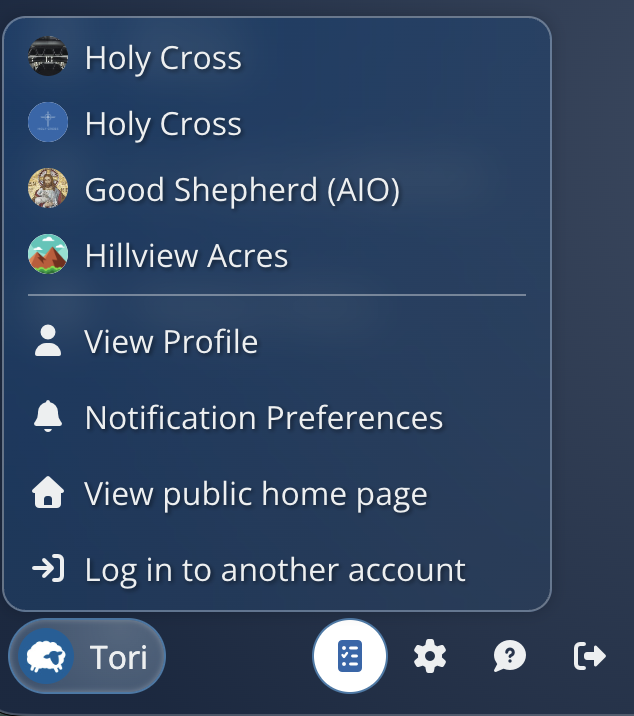
Task: Choose Log in to another account
Action: [x=274, y=570]
